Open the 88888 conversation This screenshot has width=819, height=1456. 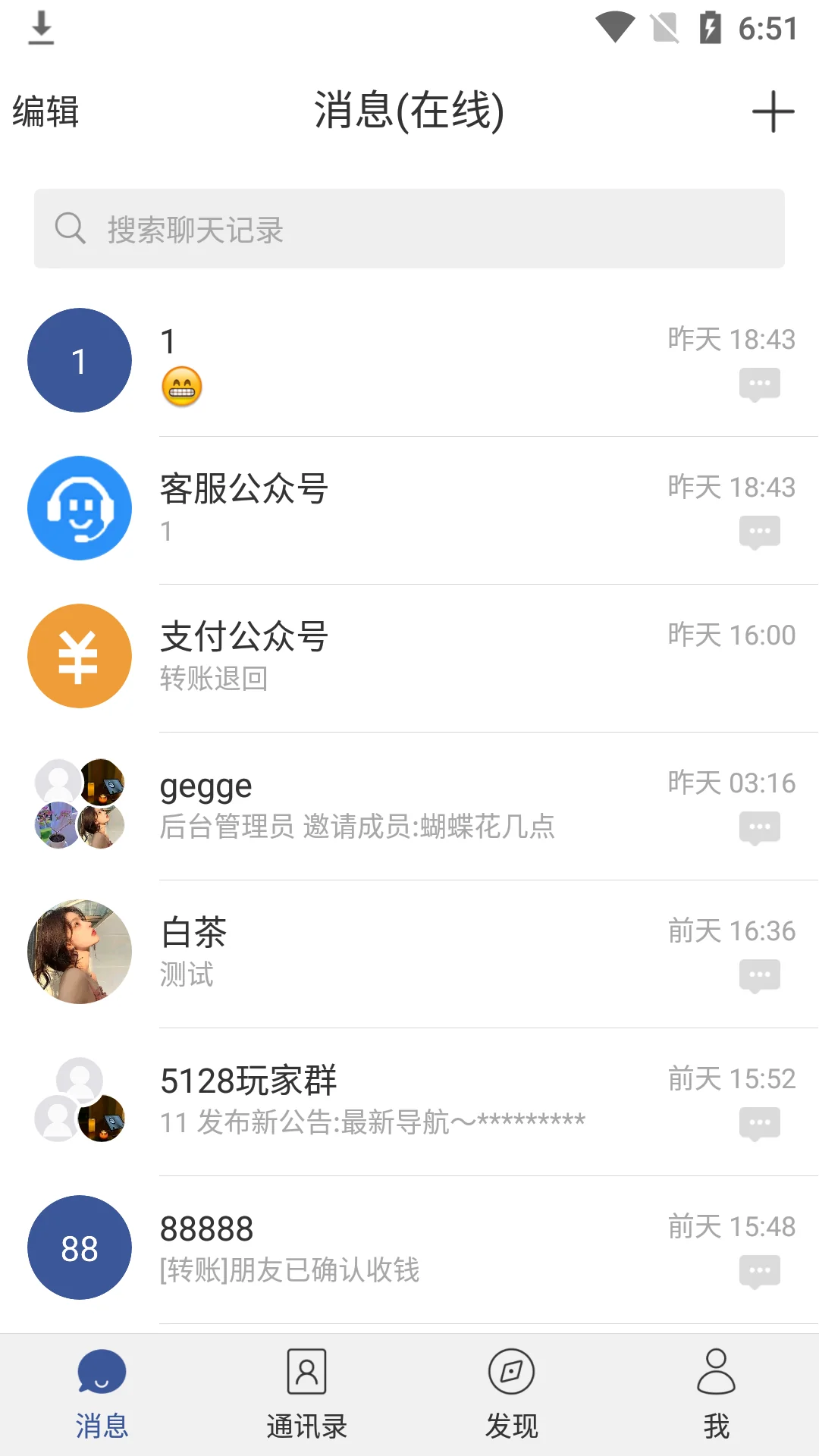(x=409, y=1248)
